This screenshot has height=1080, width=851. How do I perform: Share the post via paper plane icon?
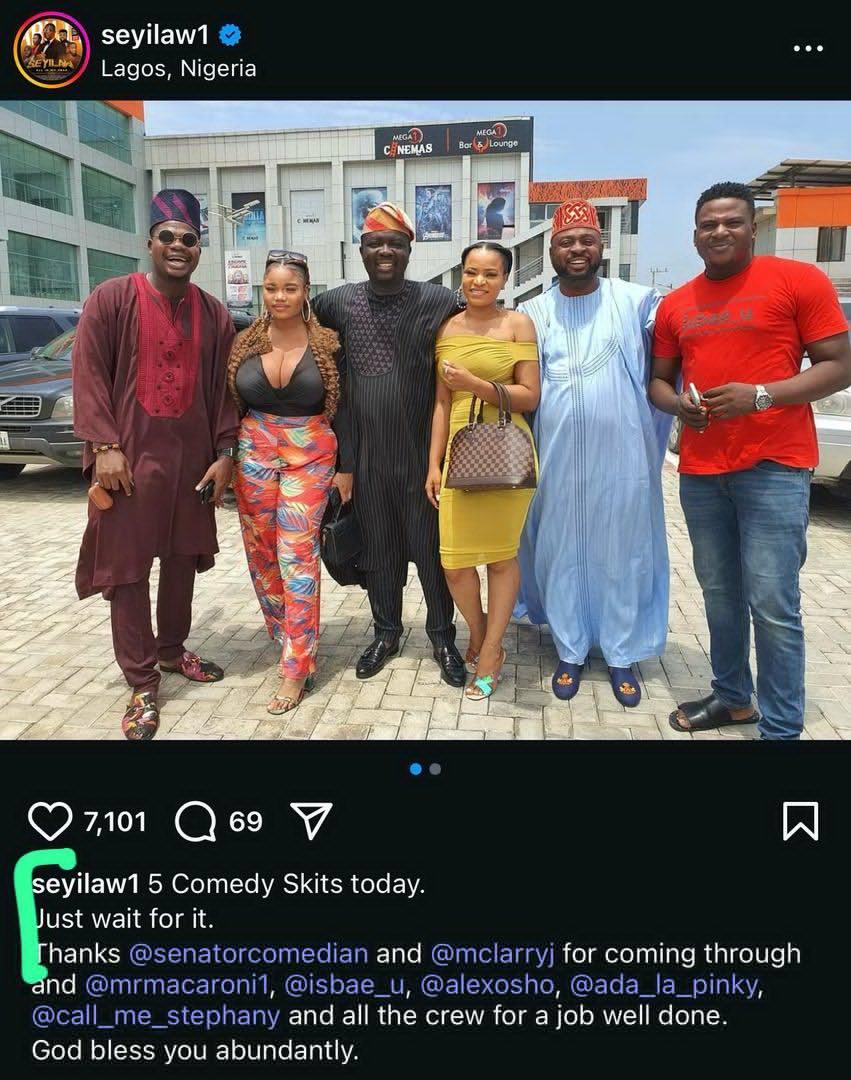[310, 821]
